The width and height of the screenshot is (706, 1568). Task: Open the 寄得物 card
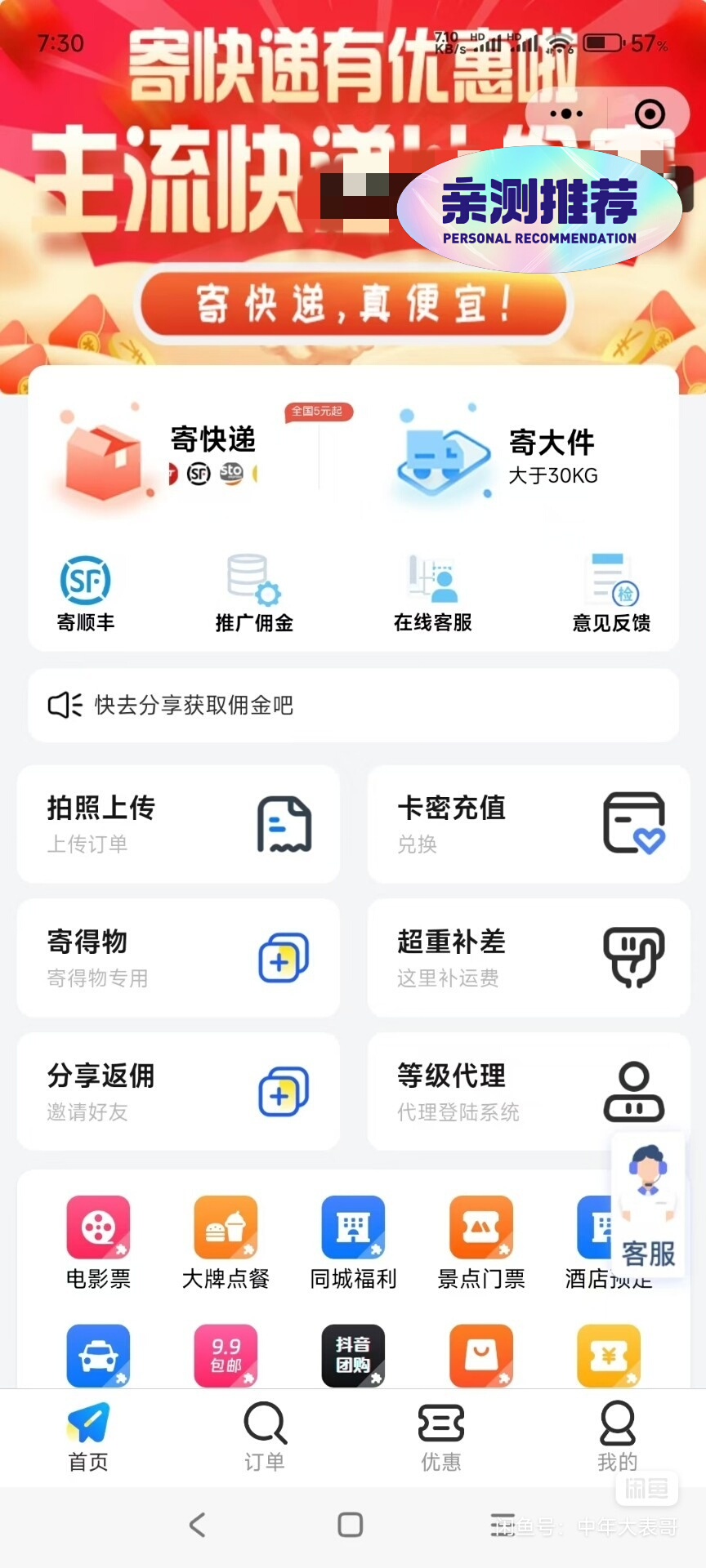(x=178, y=958)
